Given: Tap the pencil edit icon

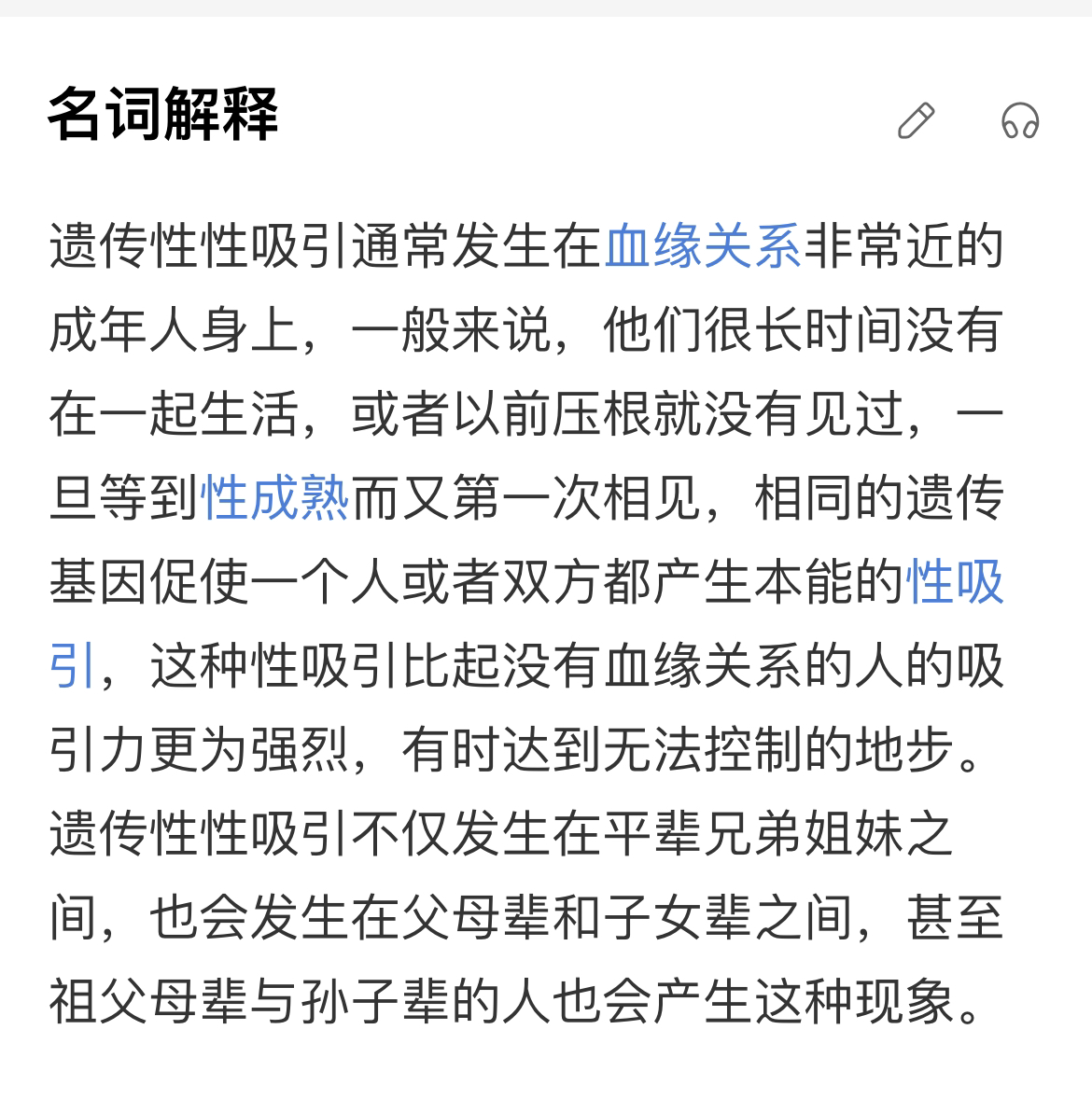Looking at the screenshot, I should pos(916,121).
